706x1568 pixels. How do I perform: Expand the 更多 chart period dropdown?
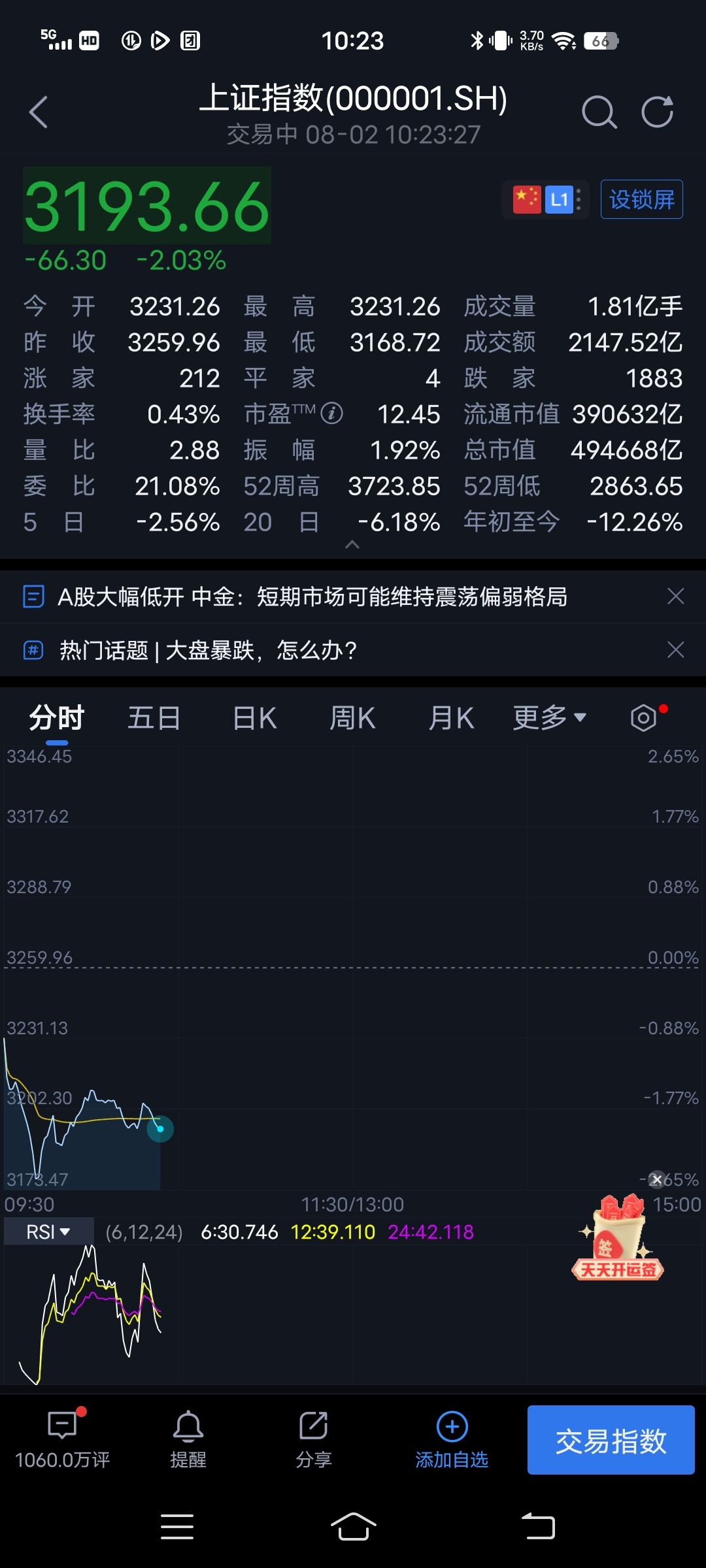pyautogui.click(x=549, y=718)
